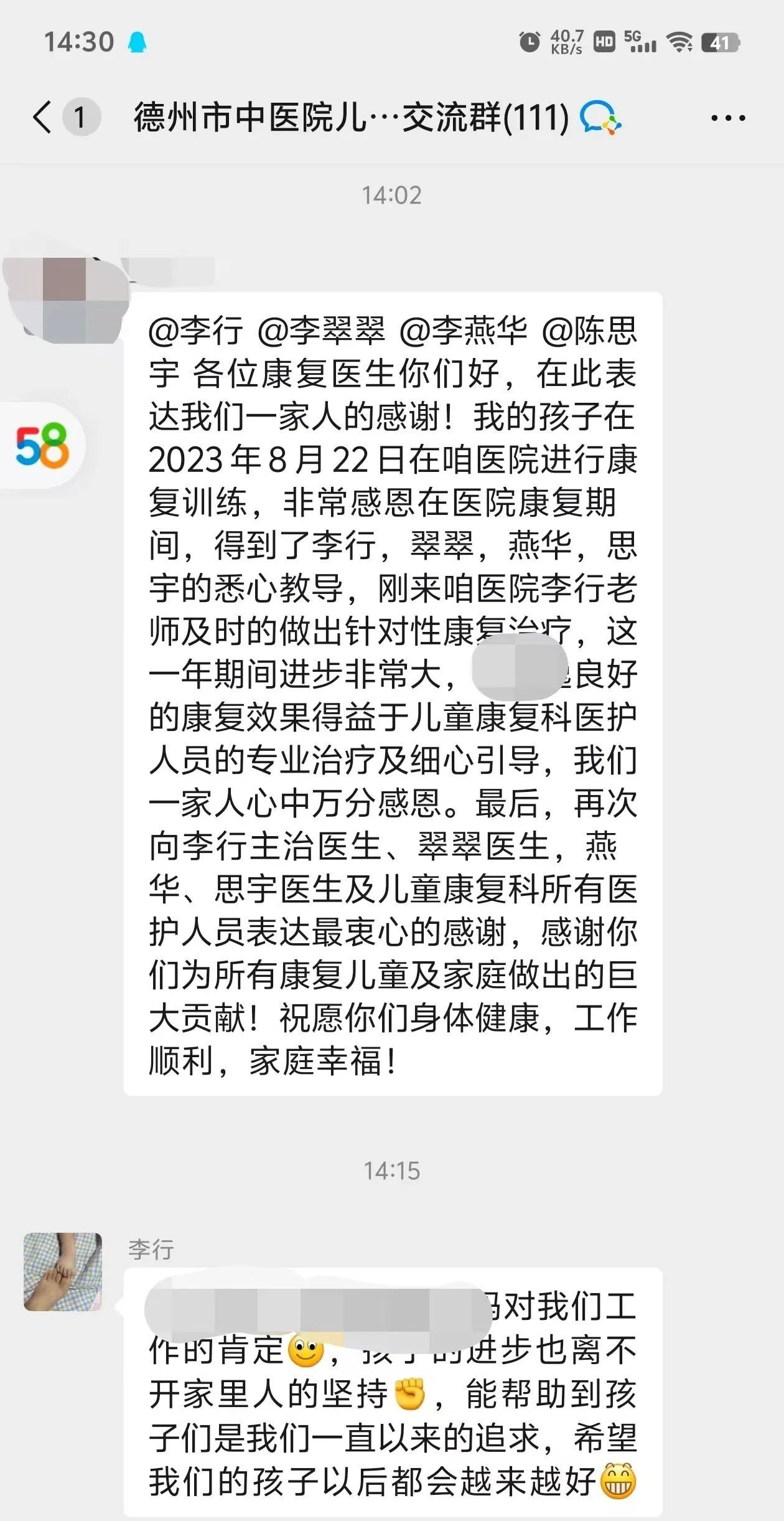Go back to the chat list
This screenshot has width=784, height=1521.
coord(42,116)
